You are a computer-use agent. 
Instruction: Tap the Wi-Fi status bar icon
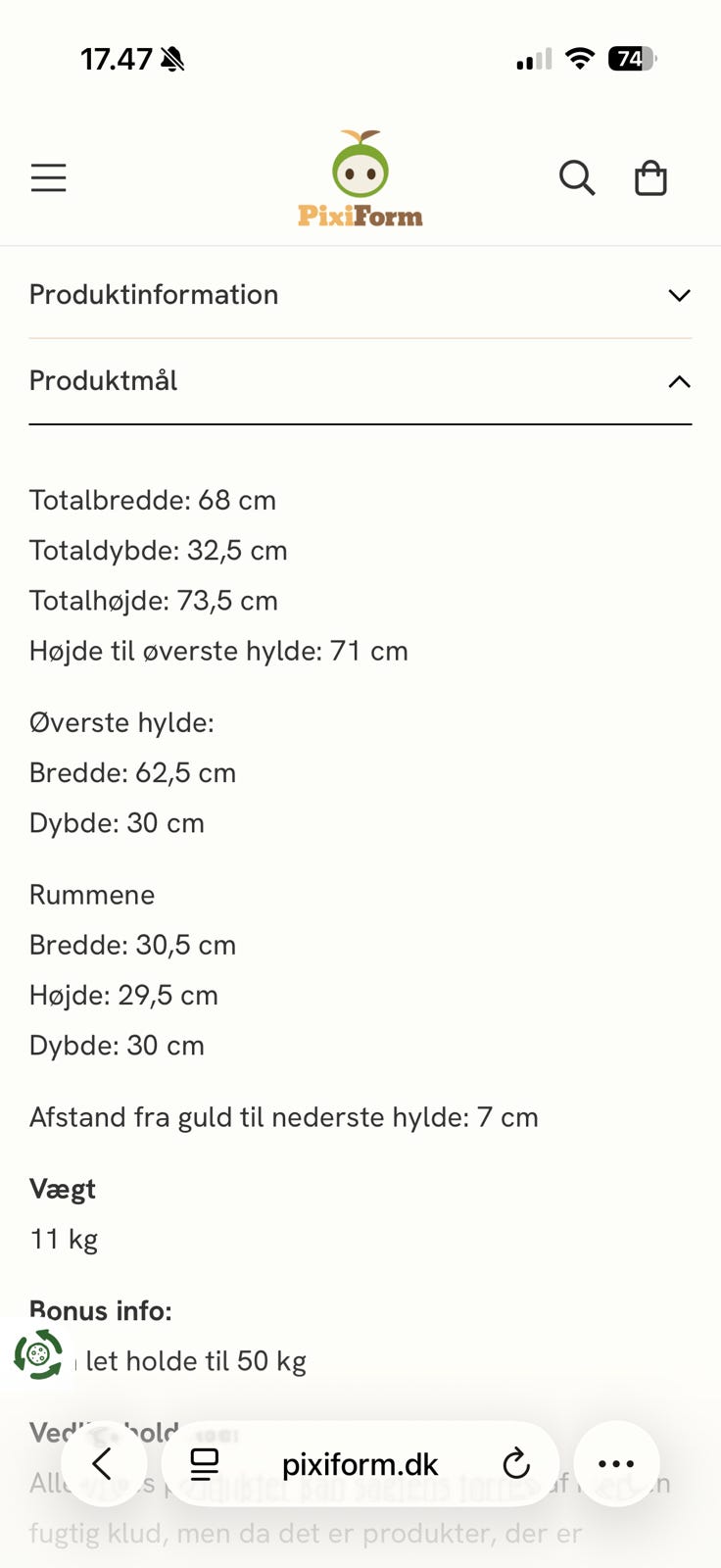click(x=578, y=58)
